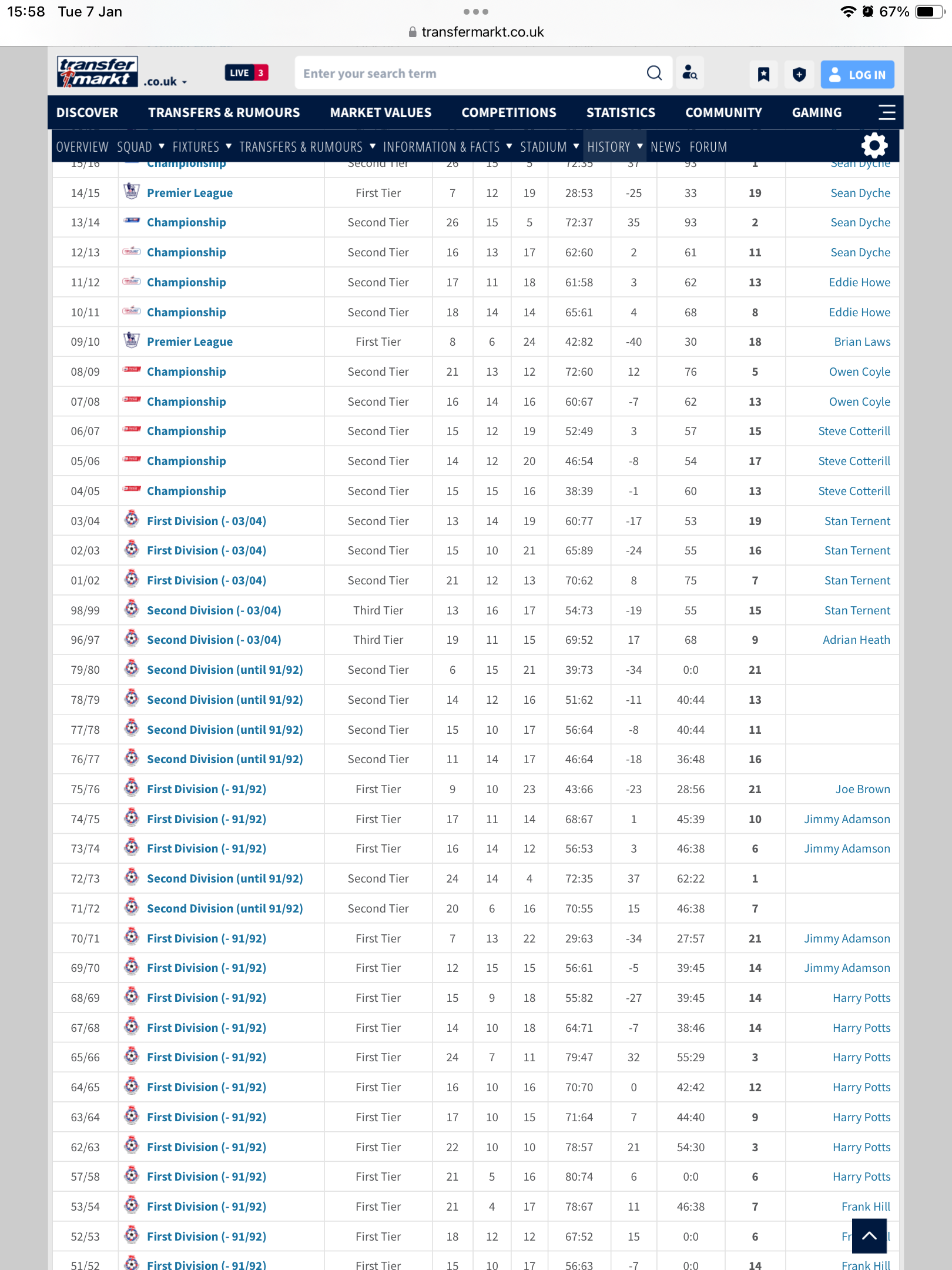
Task: Go to TRANSFERS & RUMOURS in main navigation
Action: (x=223, y=112)
